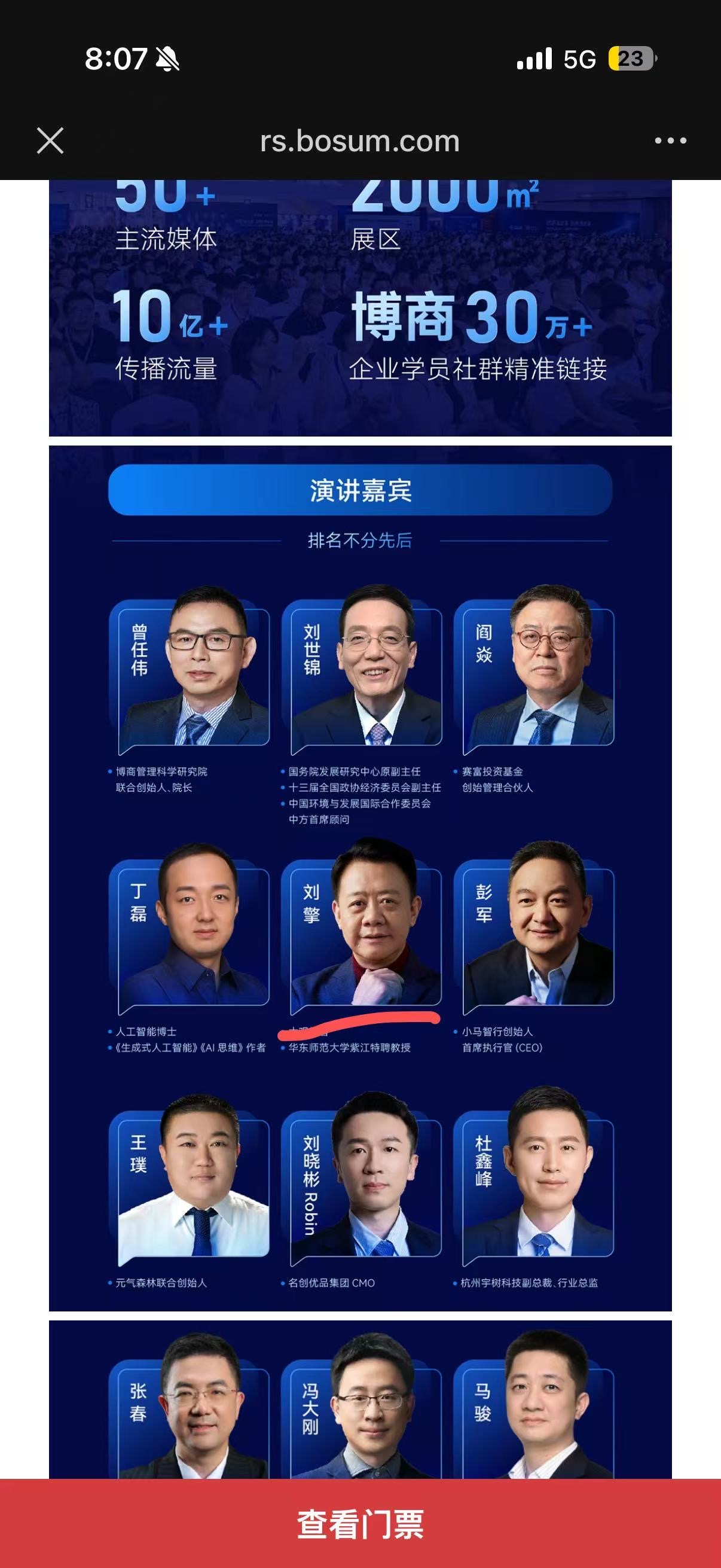Tap the 查看门票 button
721x1568 pixels.
click(360, 1524)
